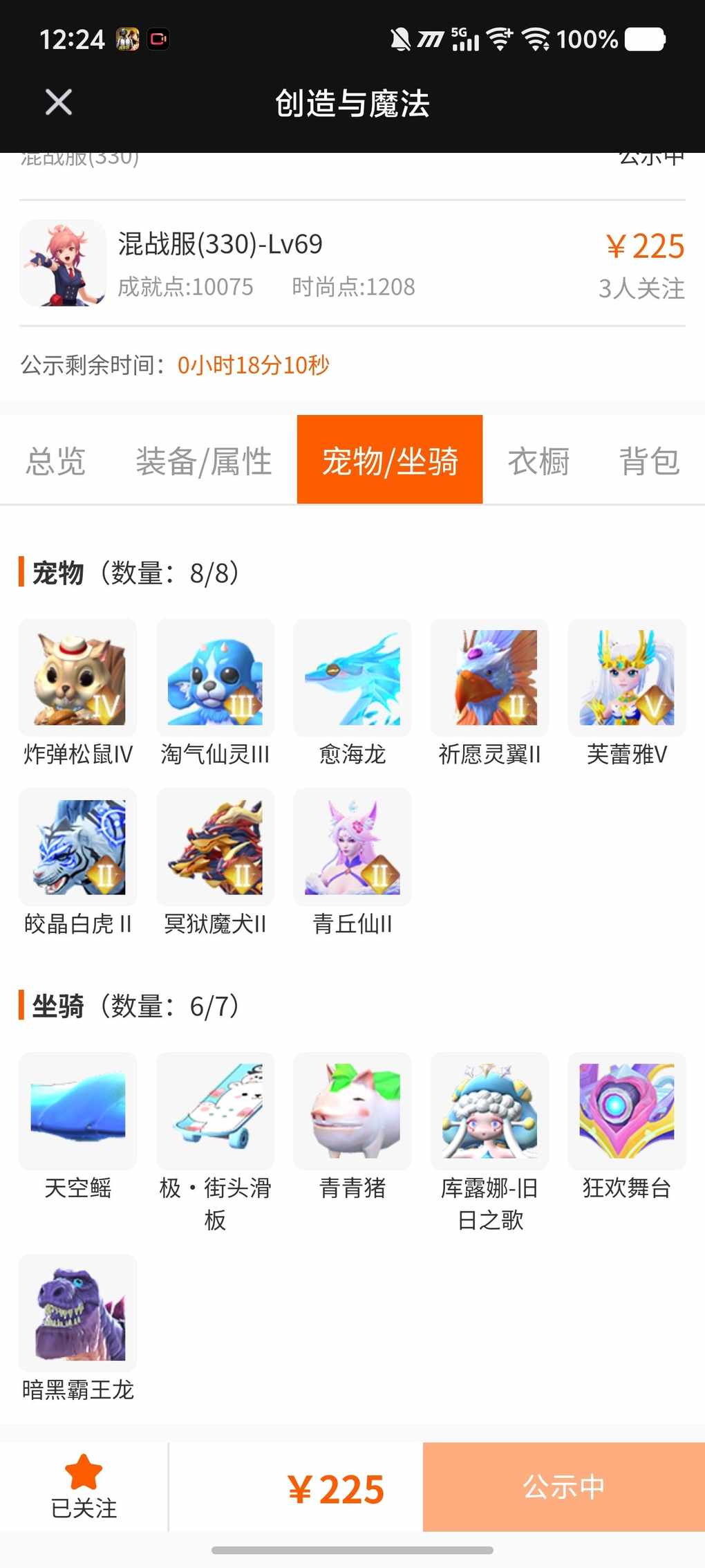This screenshot has width=705, height=1568.
Task: Close the 创造与魔法 page
Action: [x=59, y=102]
